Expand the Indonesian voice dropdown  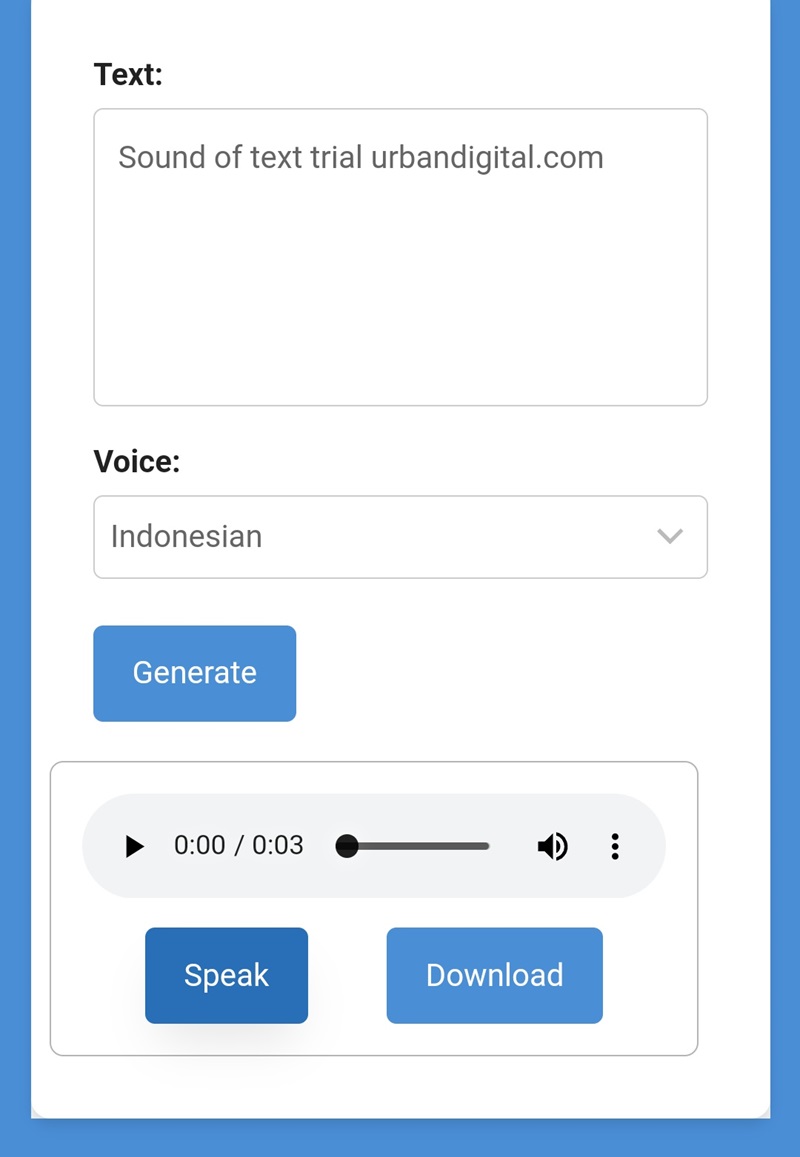tap(400, 537)
